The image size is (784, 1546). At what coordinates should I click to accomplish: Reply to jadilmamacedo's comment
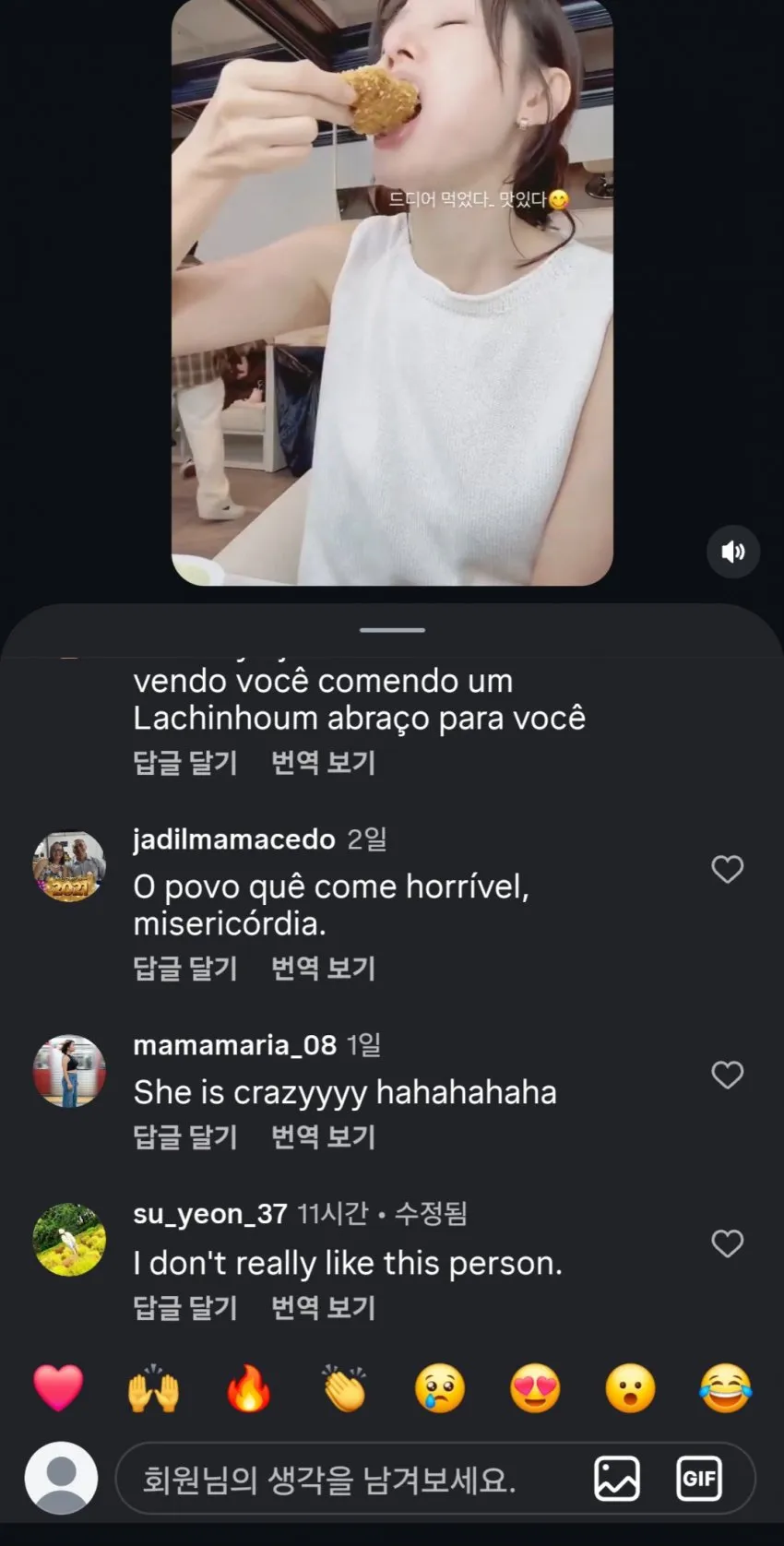tap(185, 968)
